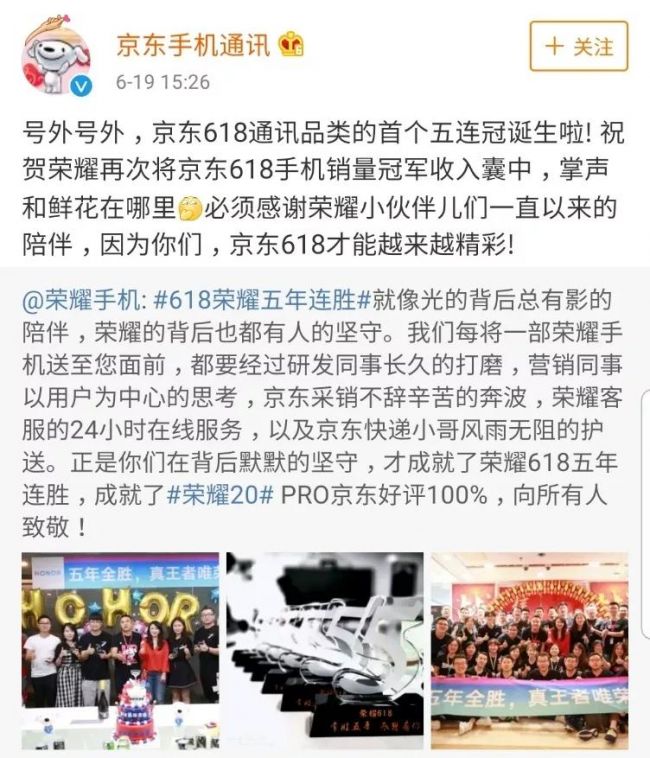Open the #荣耀20# hashtag
Viewport: 650px width, 758px height.
[x=220, y=495]
